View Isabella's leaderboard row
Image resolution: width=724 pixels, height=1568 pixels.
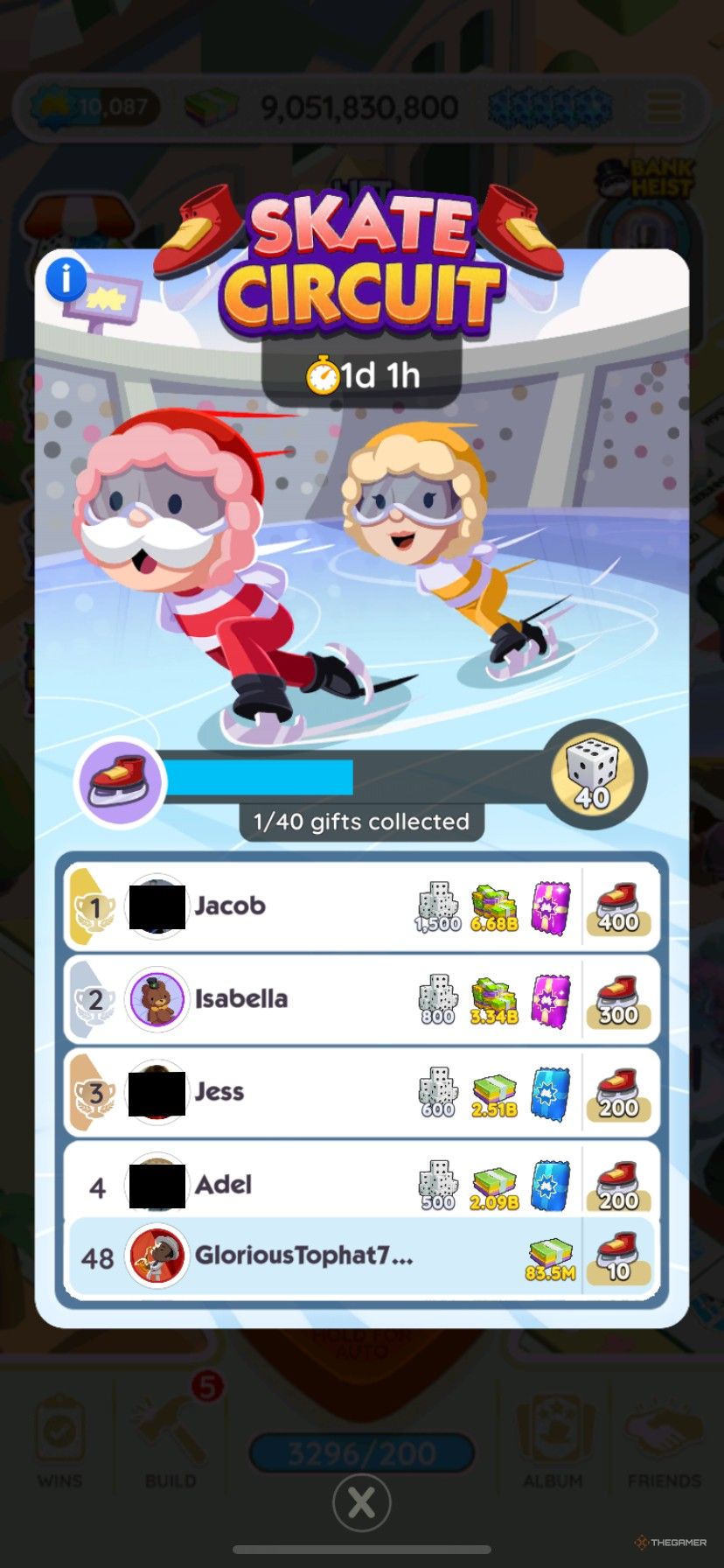click(x=361, y=999)
